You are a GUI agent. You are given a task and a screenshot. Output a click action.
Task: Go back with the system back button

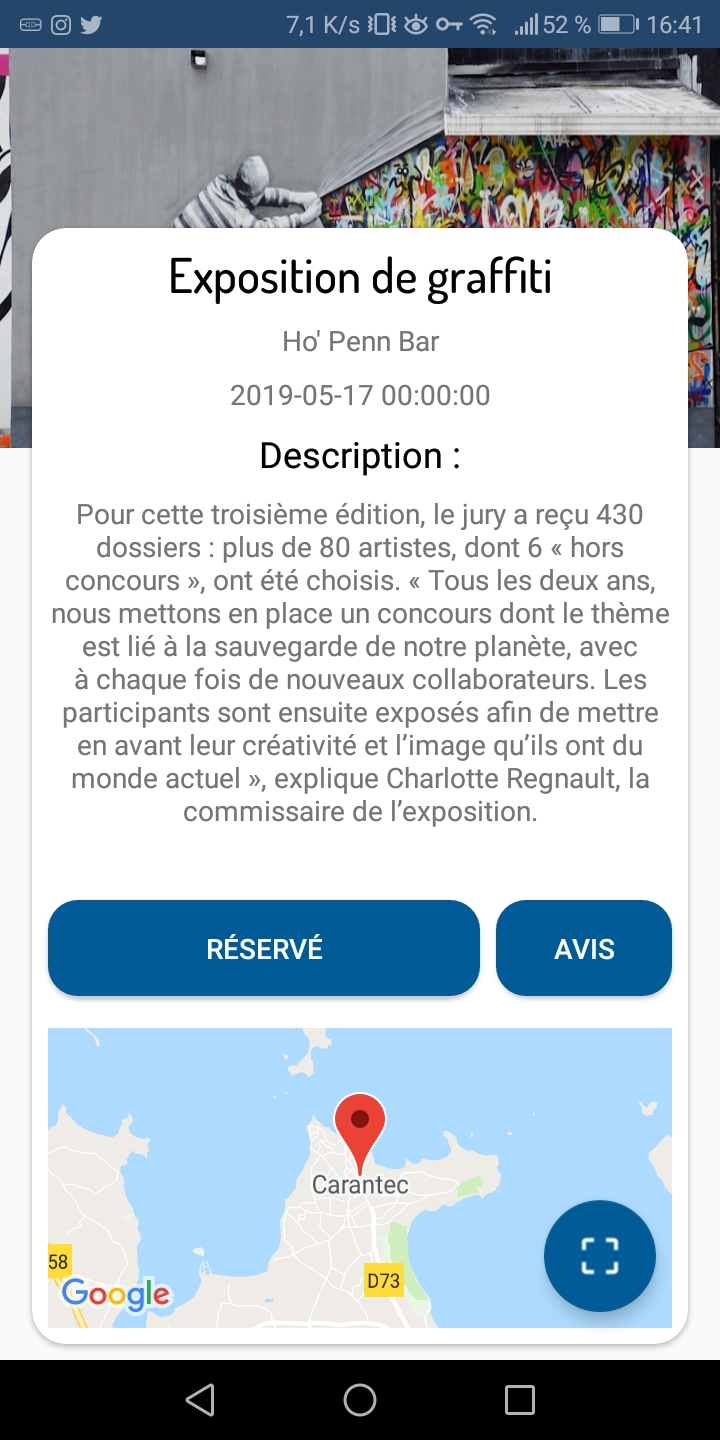[200, 1400]
